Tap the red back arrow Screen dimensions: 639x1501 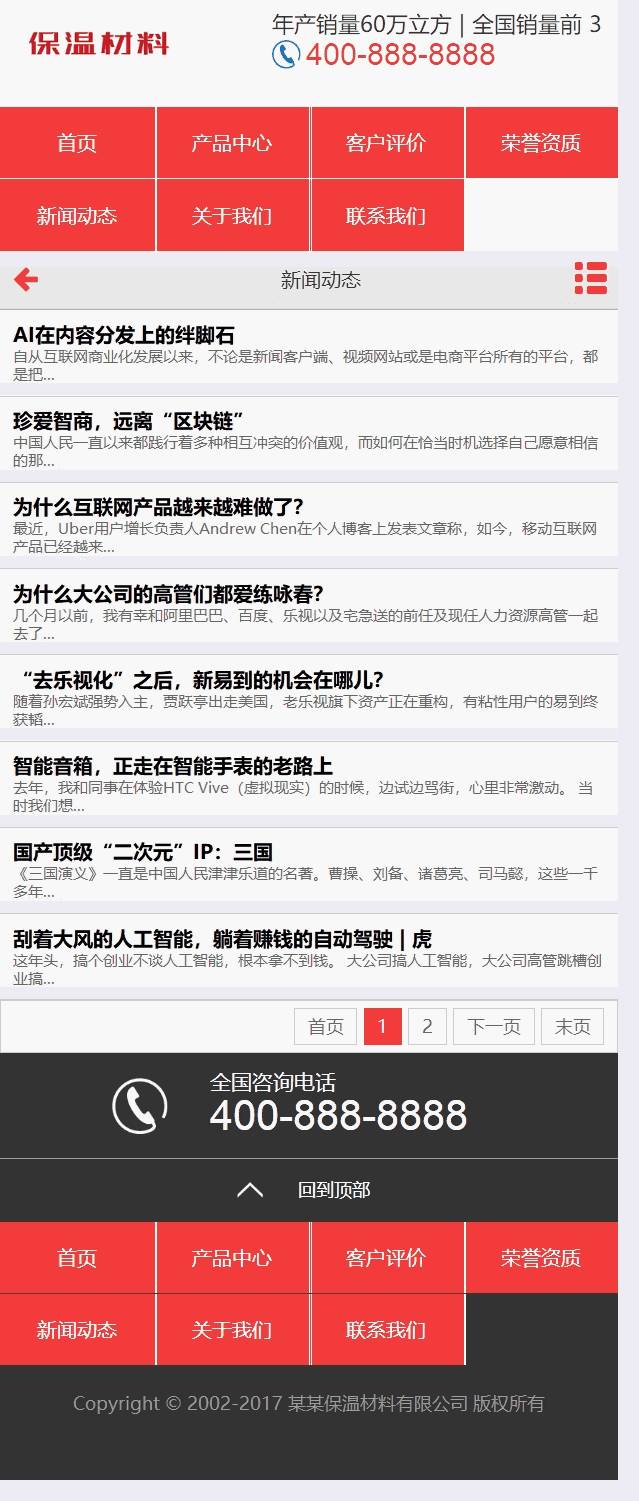(26, 280)
